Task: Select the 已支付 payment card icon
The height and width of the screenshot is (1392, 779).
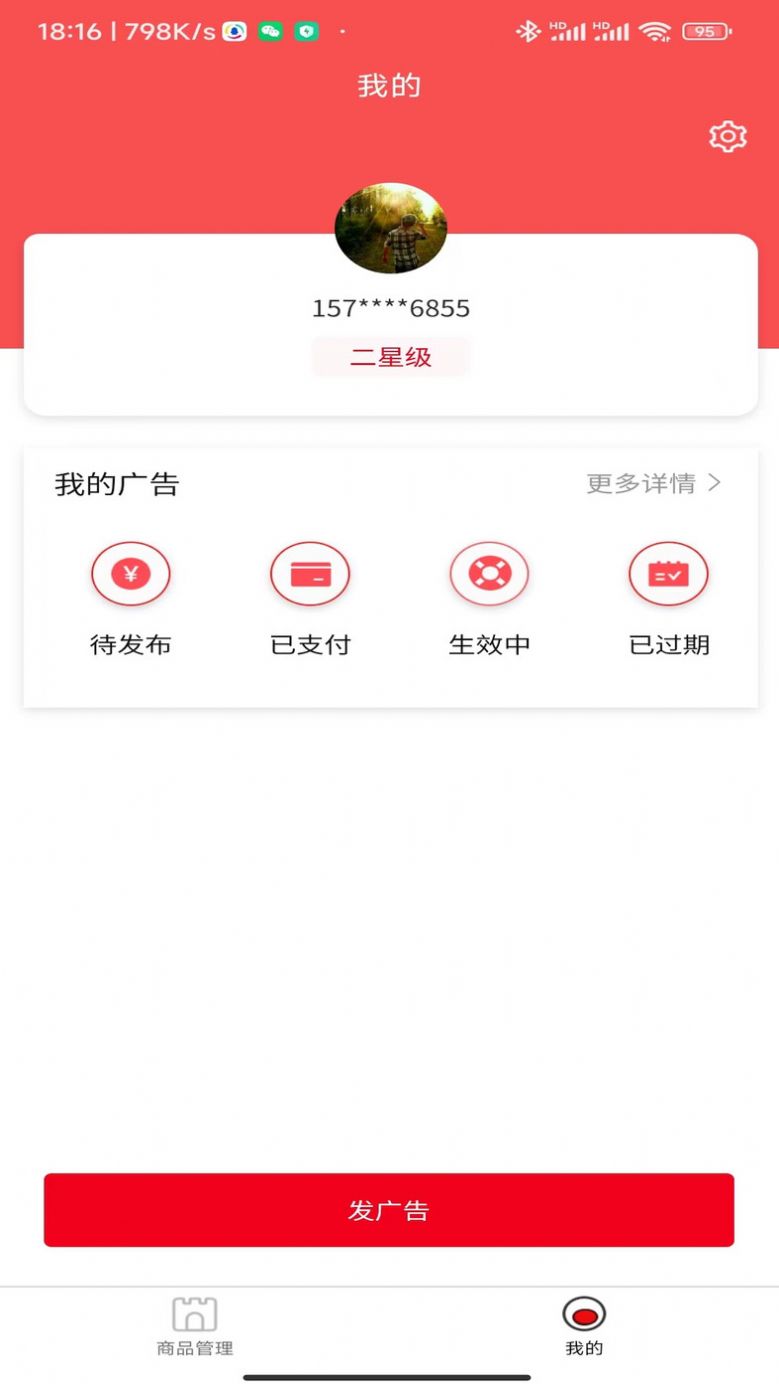Action: click(310, 573)
